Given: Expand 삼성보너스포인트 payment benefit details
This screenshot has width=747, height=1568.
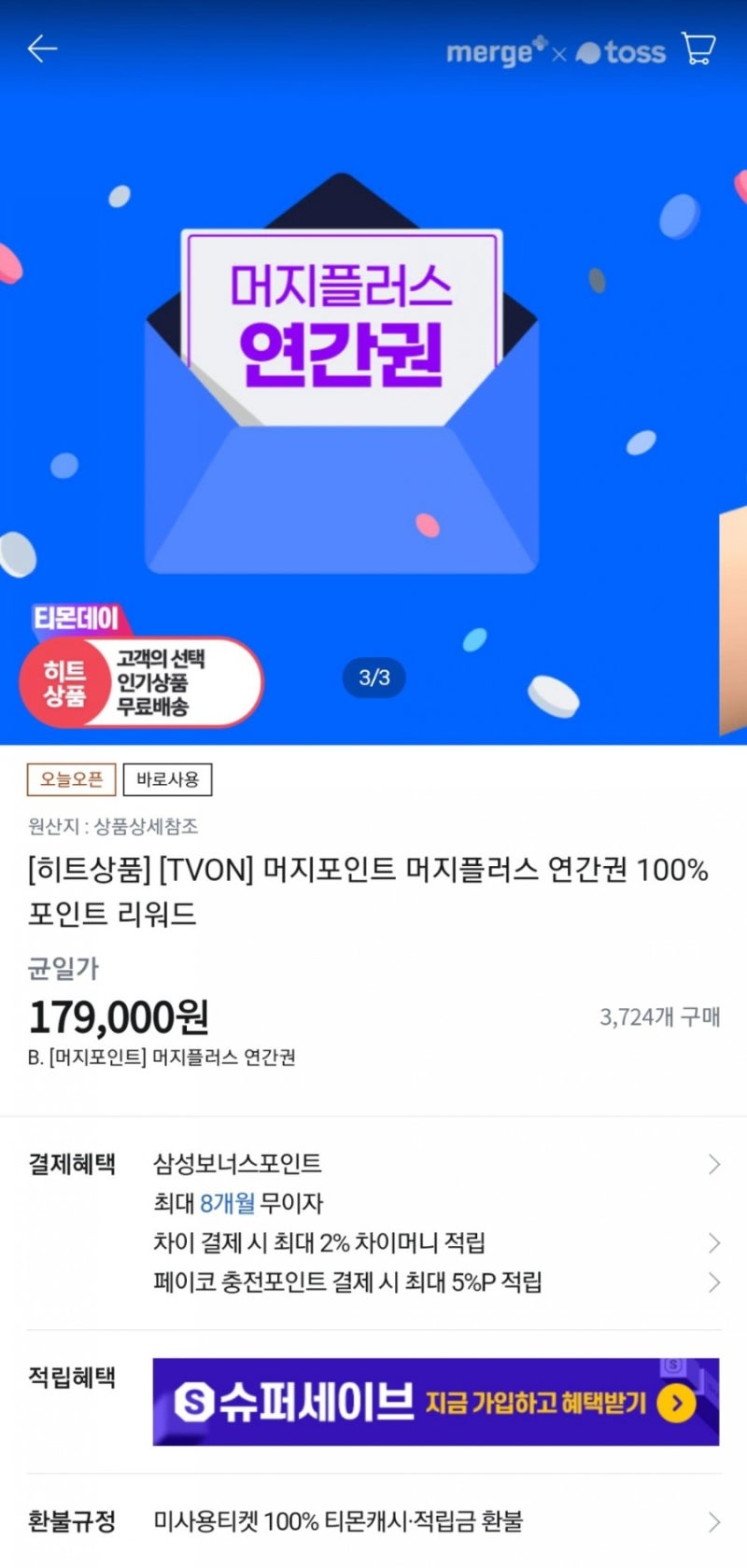Looking at the screenshot, I should [437, 1163].
